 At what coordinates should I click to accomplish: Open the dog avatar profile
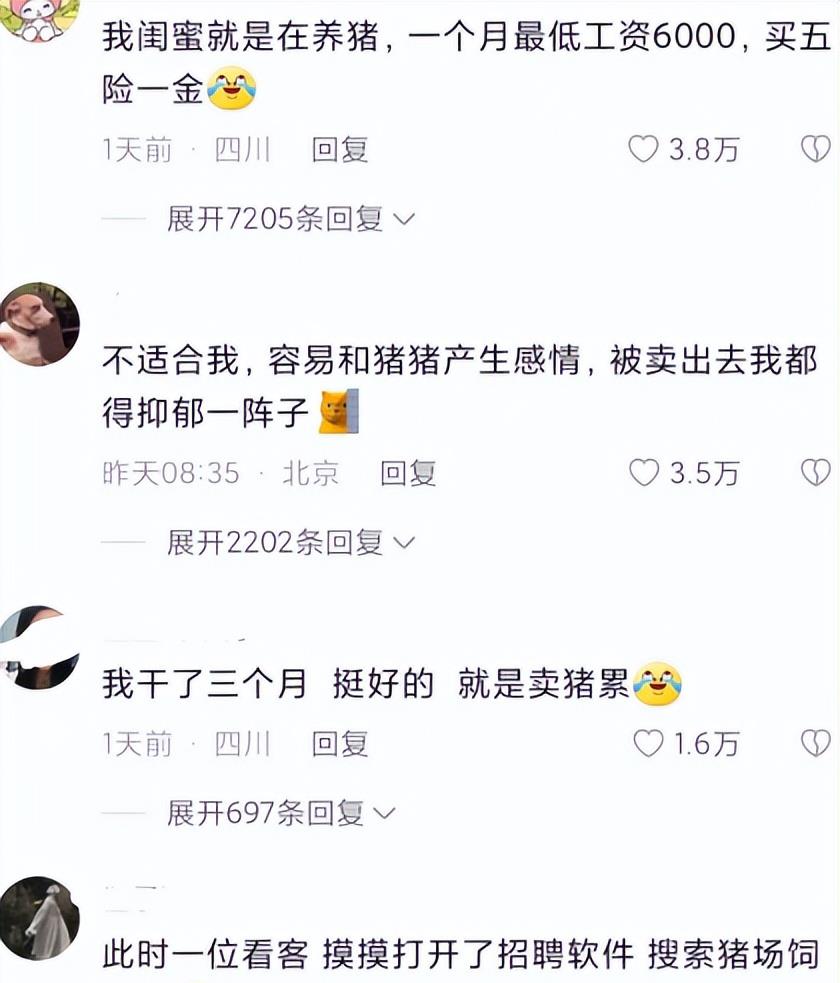[x=37, y=319]
